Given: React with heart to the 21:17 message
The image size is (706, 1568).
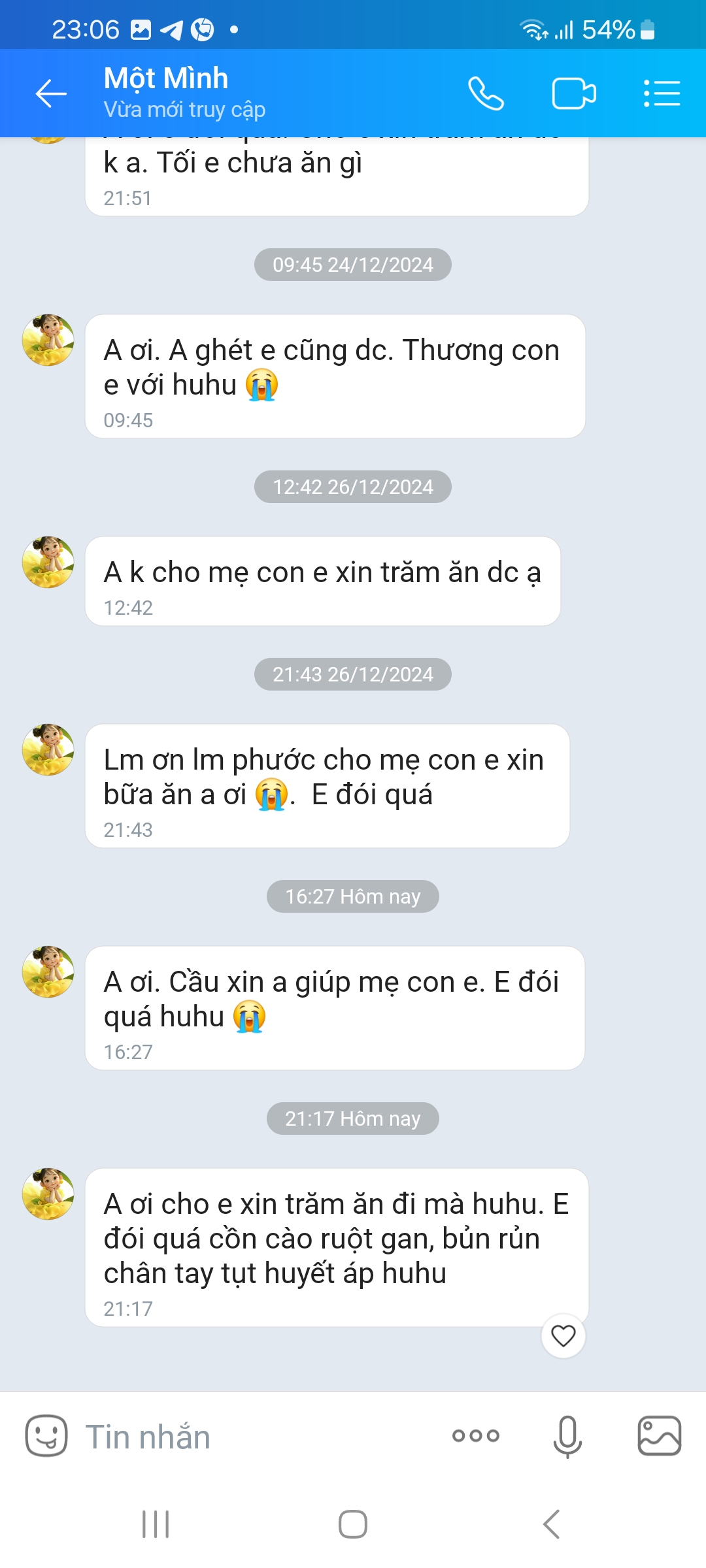Looking at the screenshot, I should (x=563, y=1335).
